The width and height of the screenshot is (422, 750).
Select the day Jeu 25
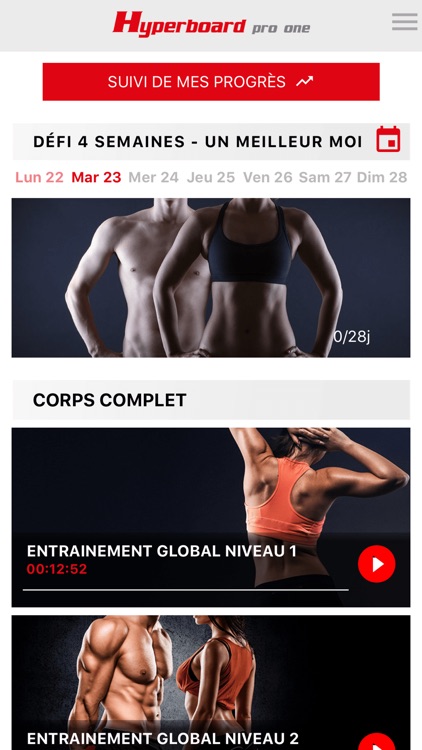click(x=211, y=177)
